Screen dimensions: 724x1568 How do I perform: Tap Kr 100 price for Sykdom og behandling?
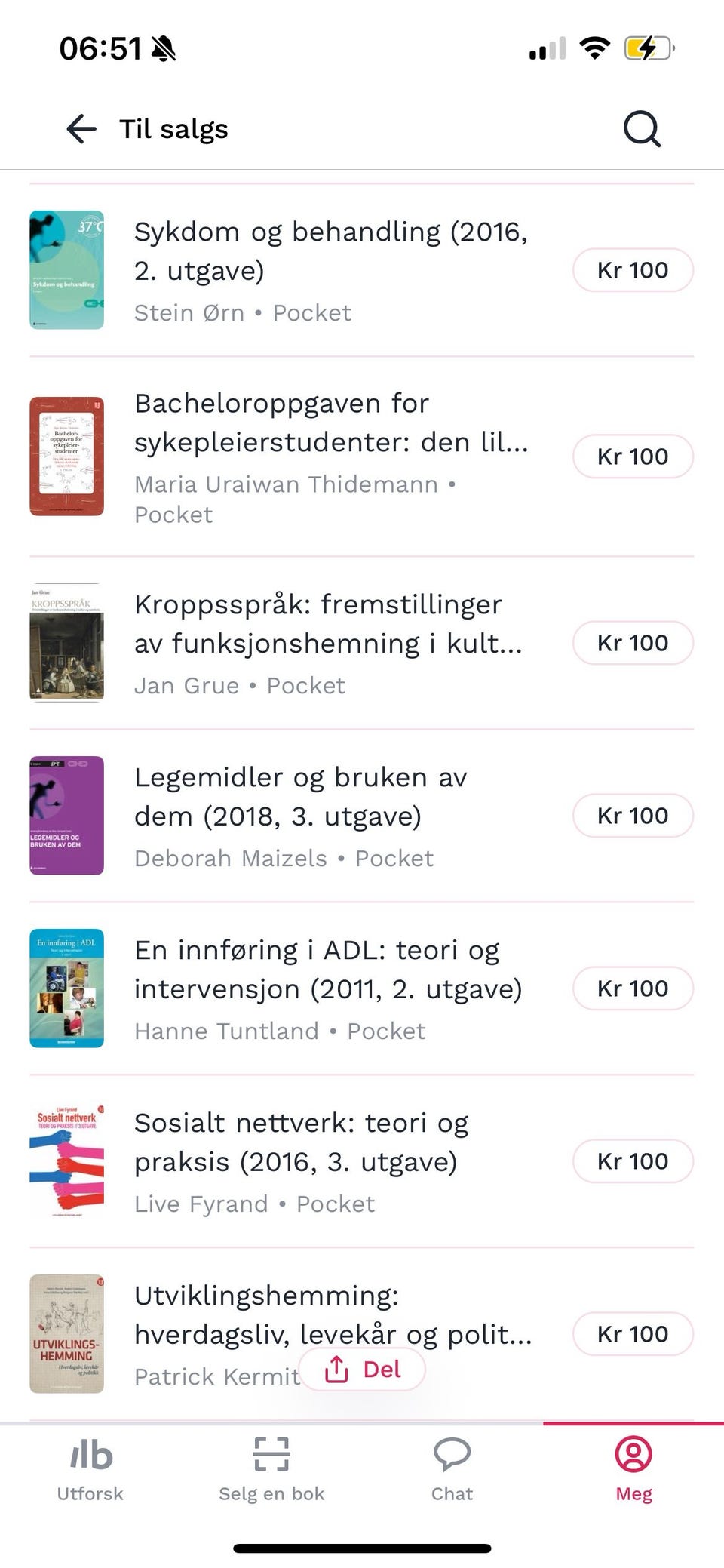pyautogui.click(x=632, y=269)
